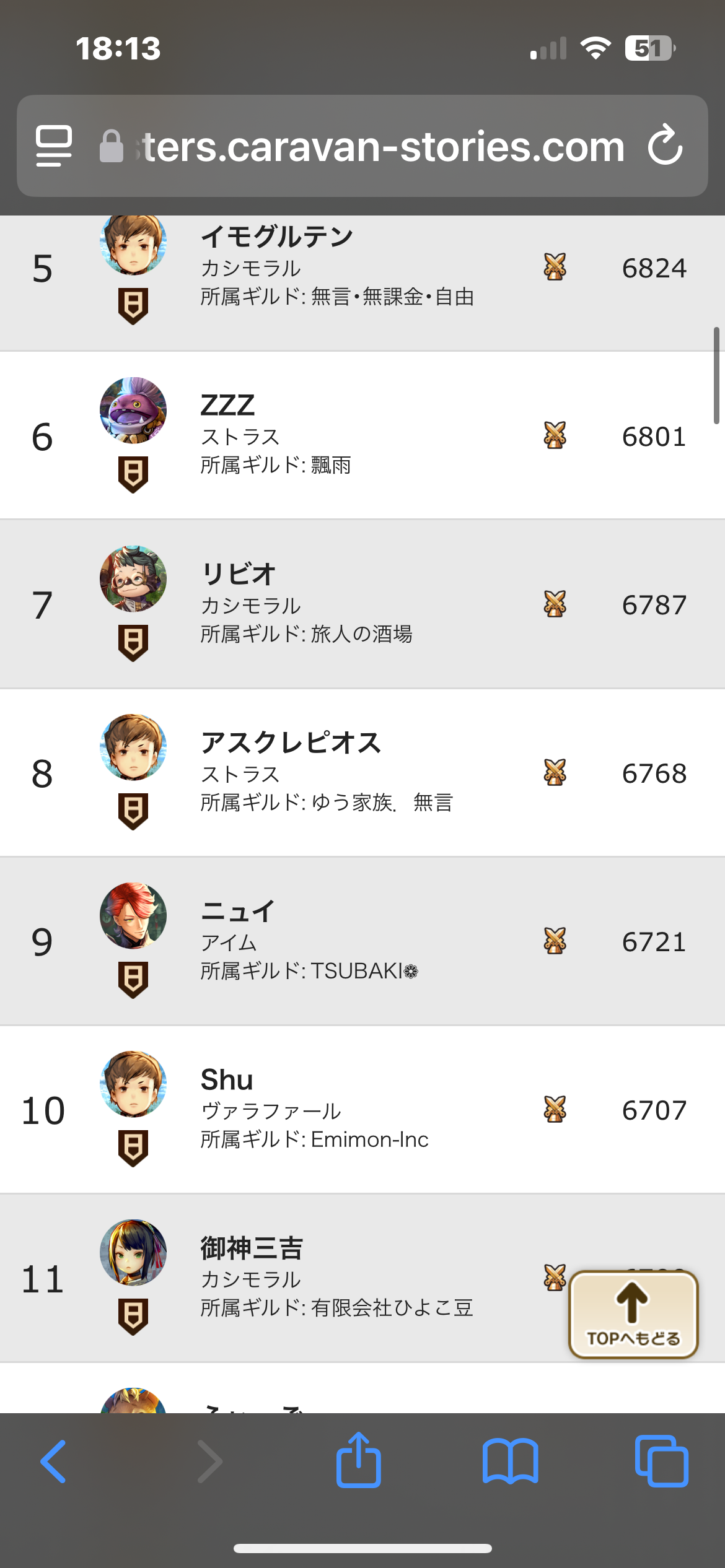
Task: Tap the TOPへもどる button
Action: (633, 1314)
